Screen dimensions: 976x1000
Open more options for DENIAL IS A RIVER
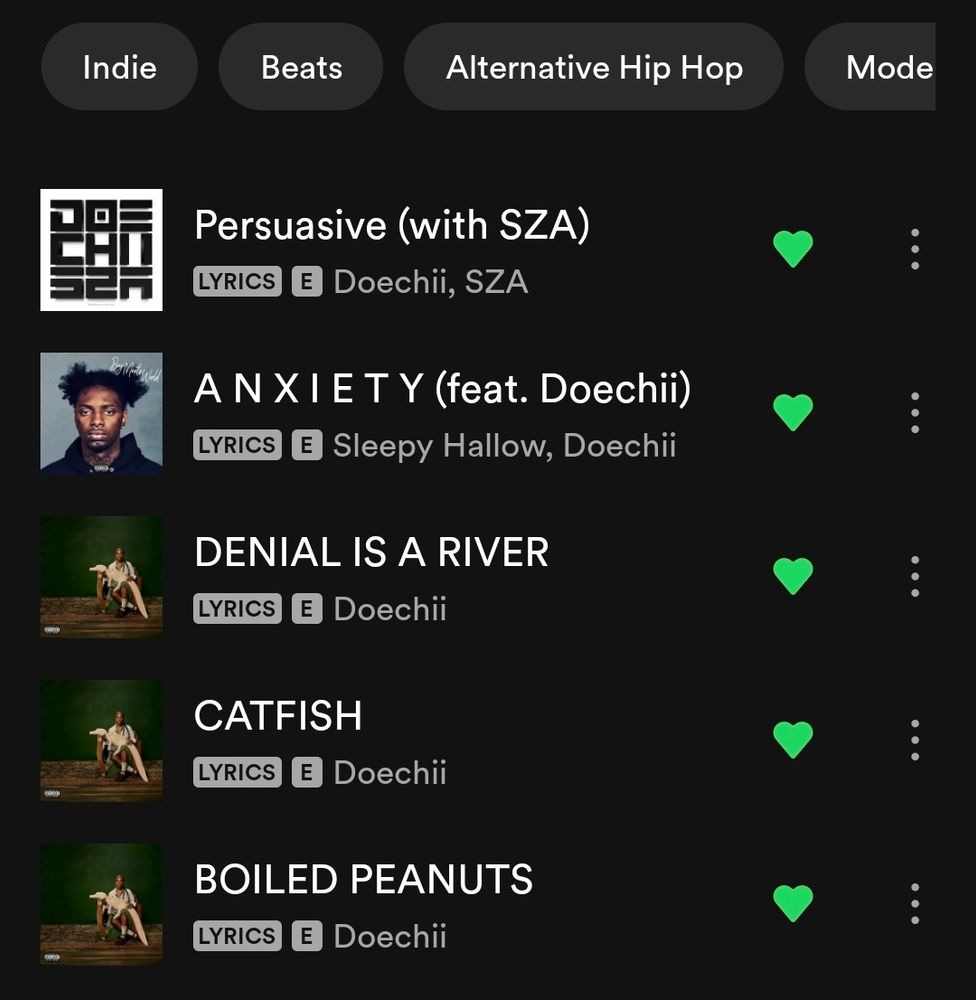[914, 576]
